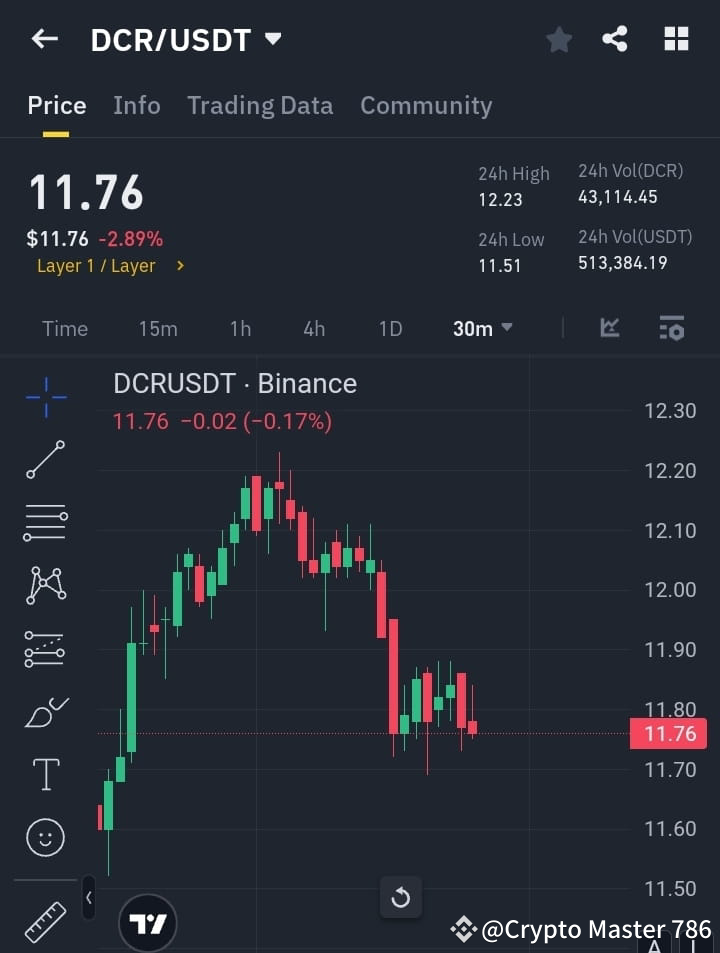
Task: Go back using the back arrow
Action: coord(43,39)
